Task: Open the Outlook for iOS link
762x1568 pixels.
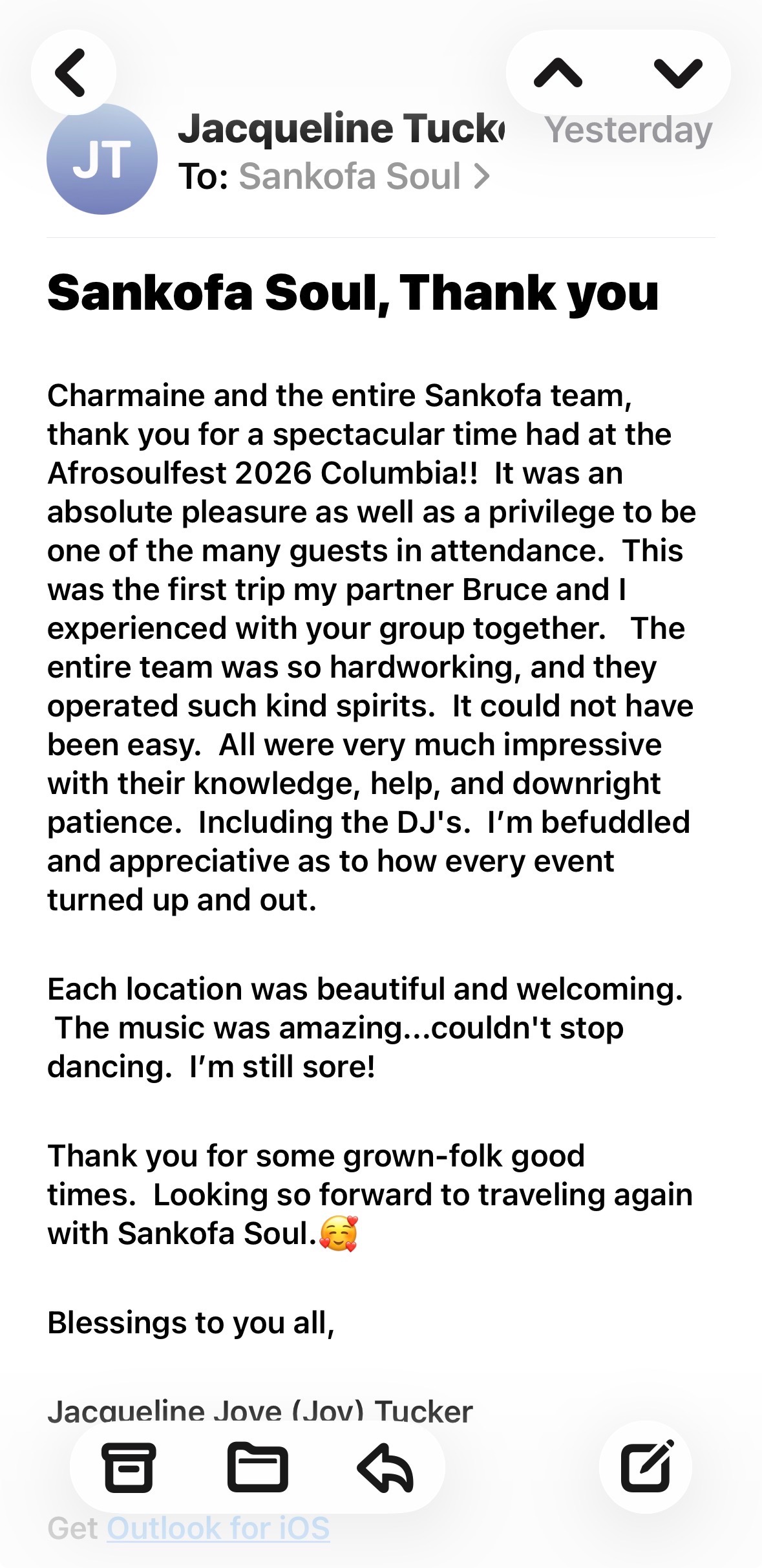Action: coord(218,1529)
